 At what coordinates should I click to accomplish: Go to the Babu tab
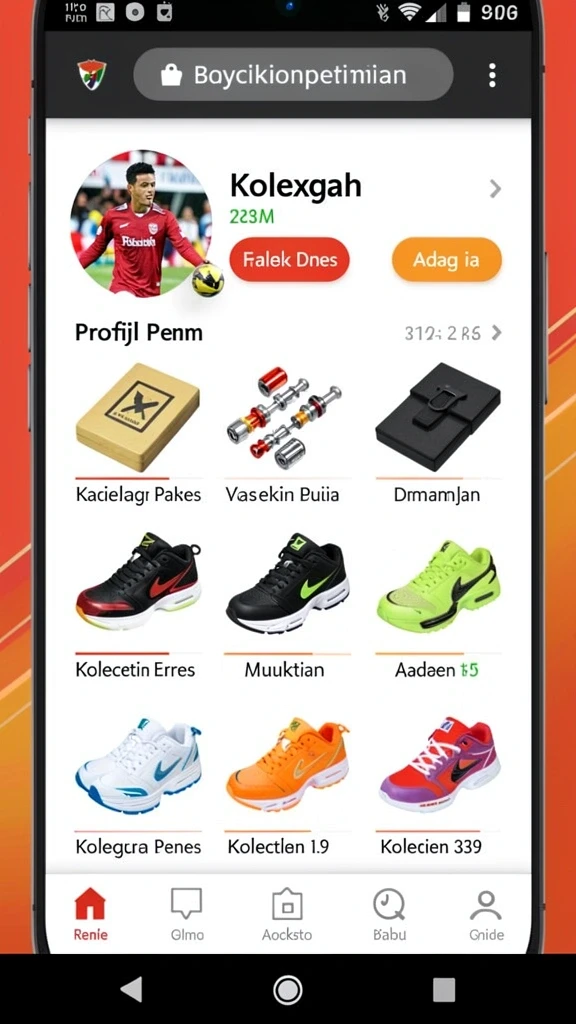click(389, 914)
